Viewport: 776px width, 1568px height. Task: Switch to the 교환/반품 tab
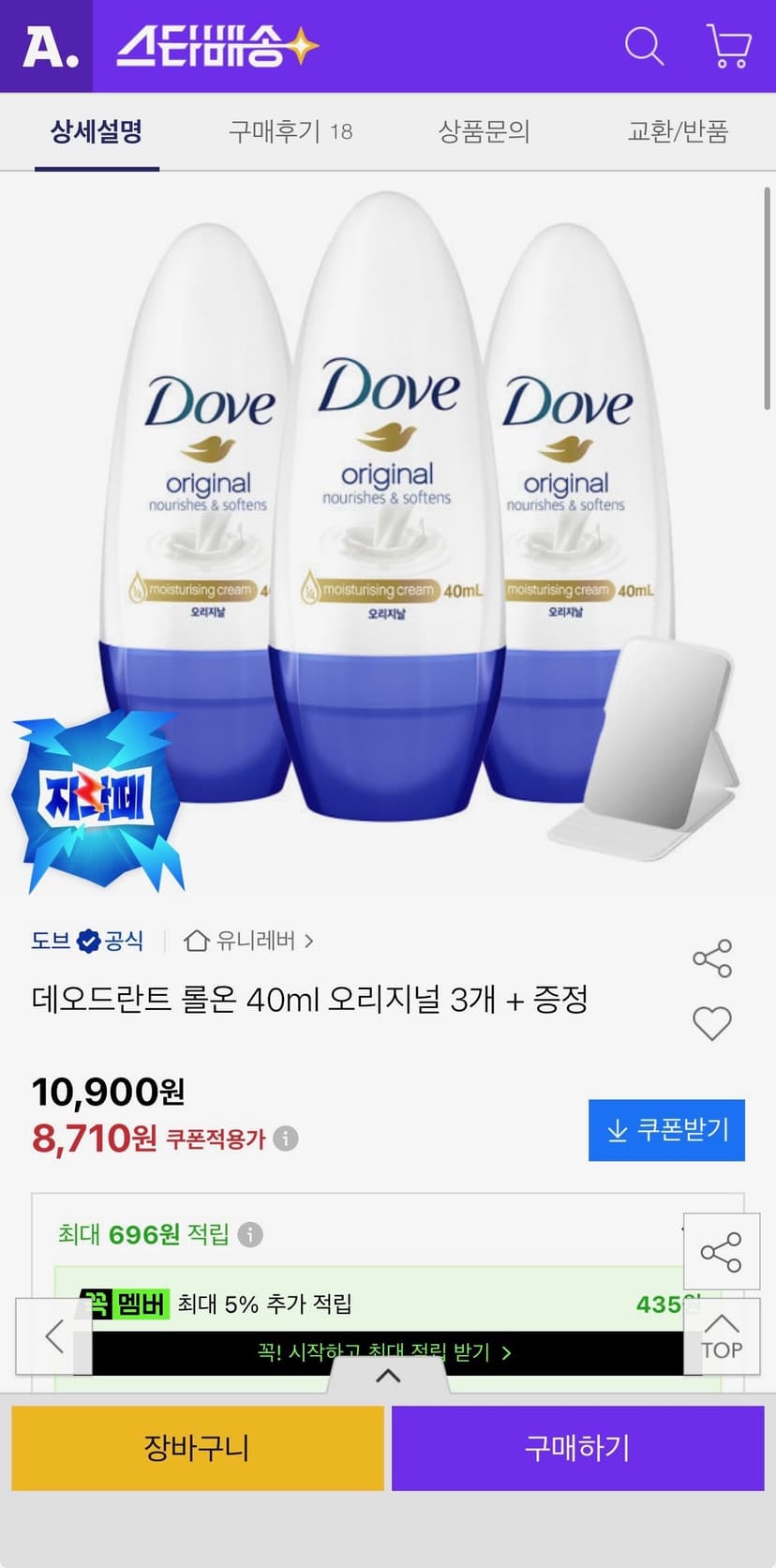[x=678, y=131]
